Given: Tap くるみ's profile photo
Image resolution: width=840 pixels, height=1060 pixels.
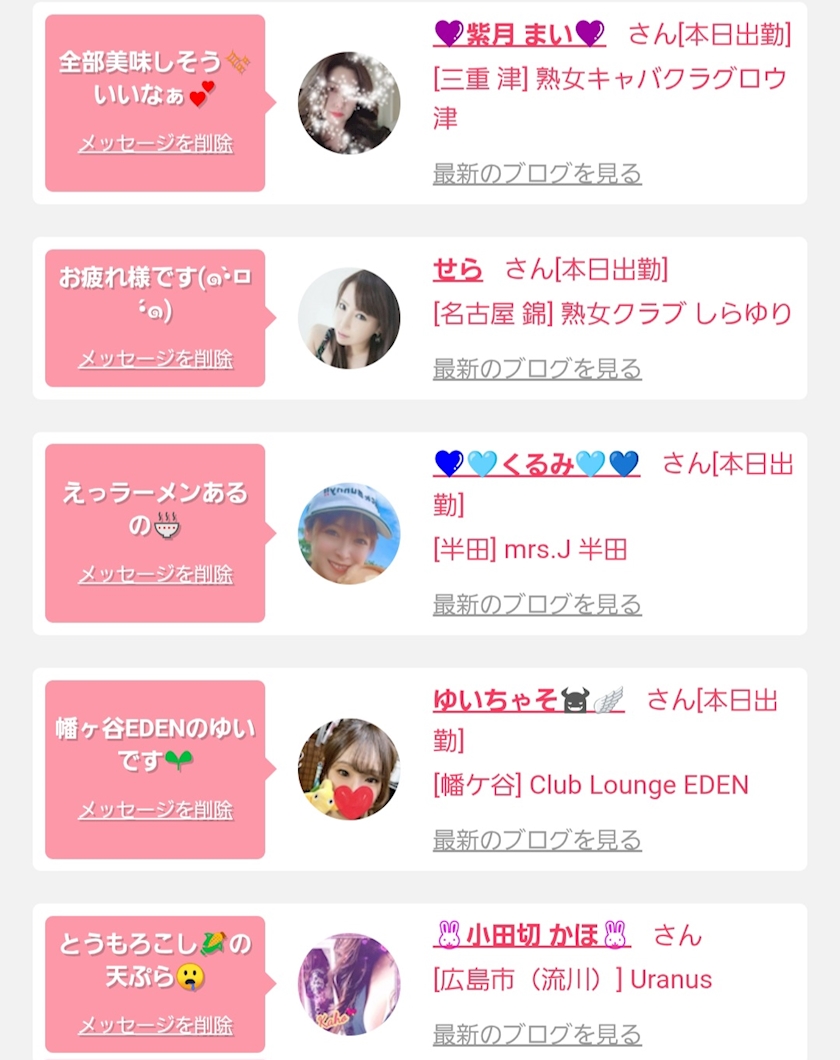Looking at the screenshot, I should point(349,533).
